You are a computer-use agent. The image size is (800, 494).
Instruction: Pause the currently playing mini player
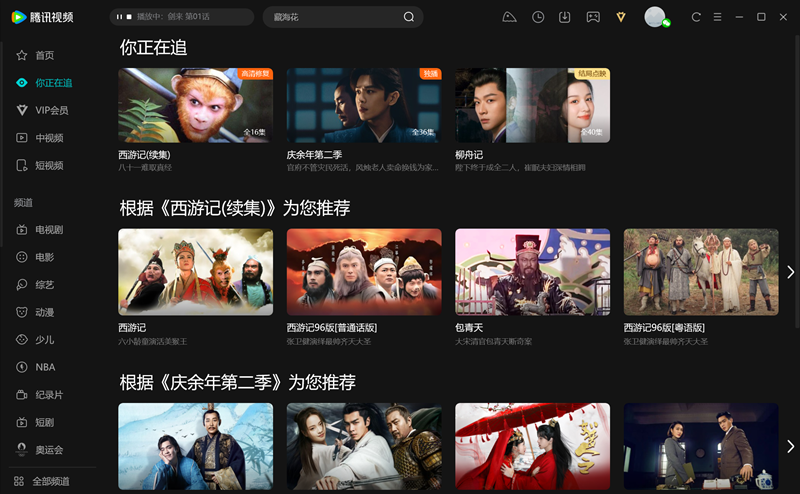click(120, 17)
